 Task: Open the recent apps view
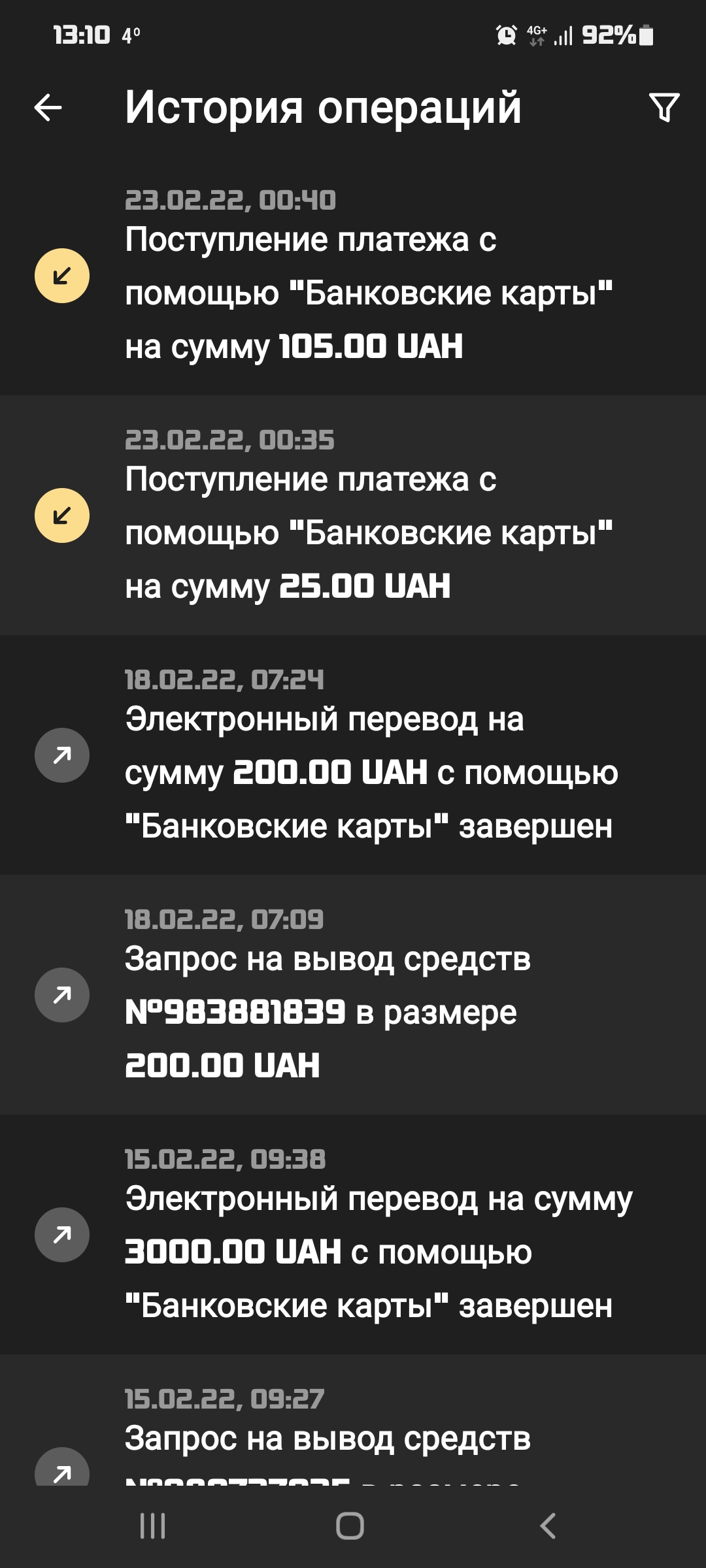pos(153,1526)
